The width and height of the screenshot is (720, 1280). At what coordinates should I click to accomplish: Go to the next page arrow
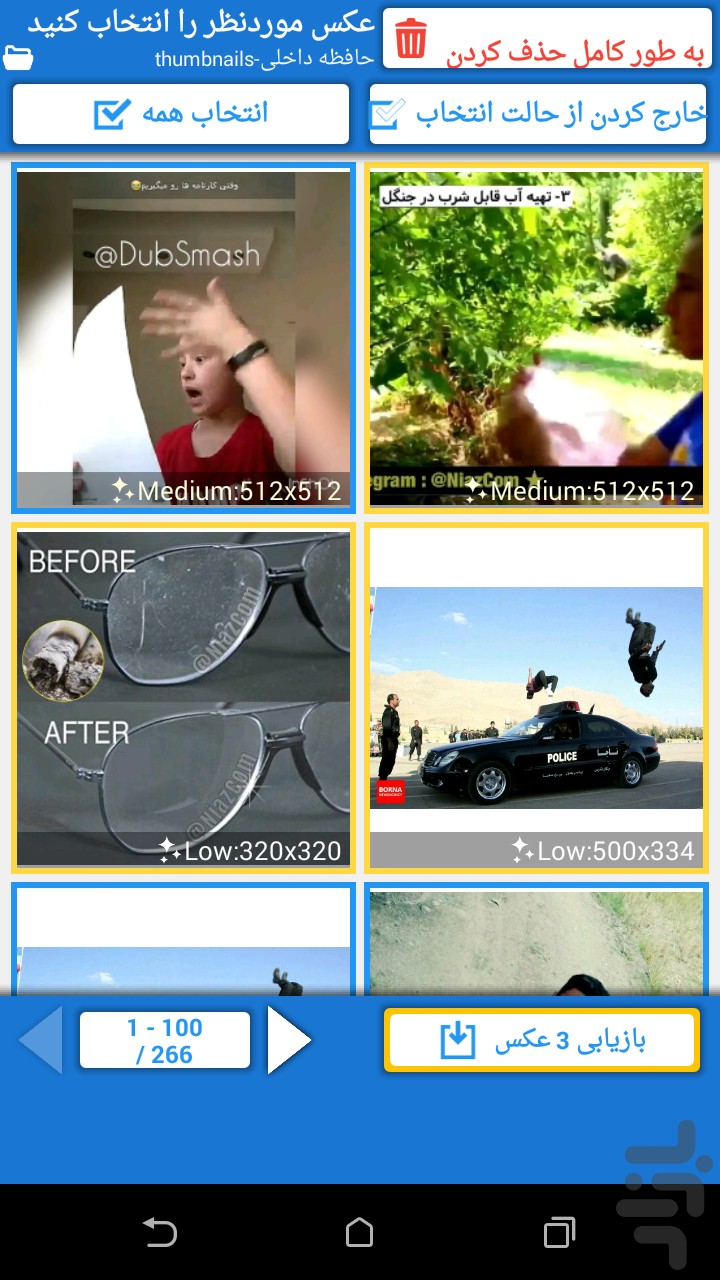coord(290,1040)
